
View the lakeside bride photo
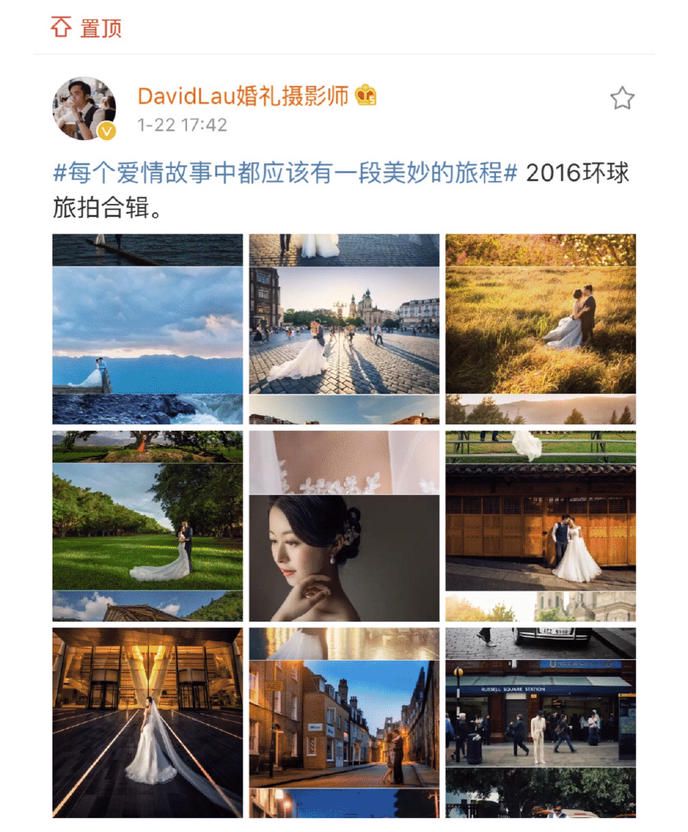click(147, 329)
